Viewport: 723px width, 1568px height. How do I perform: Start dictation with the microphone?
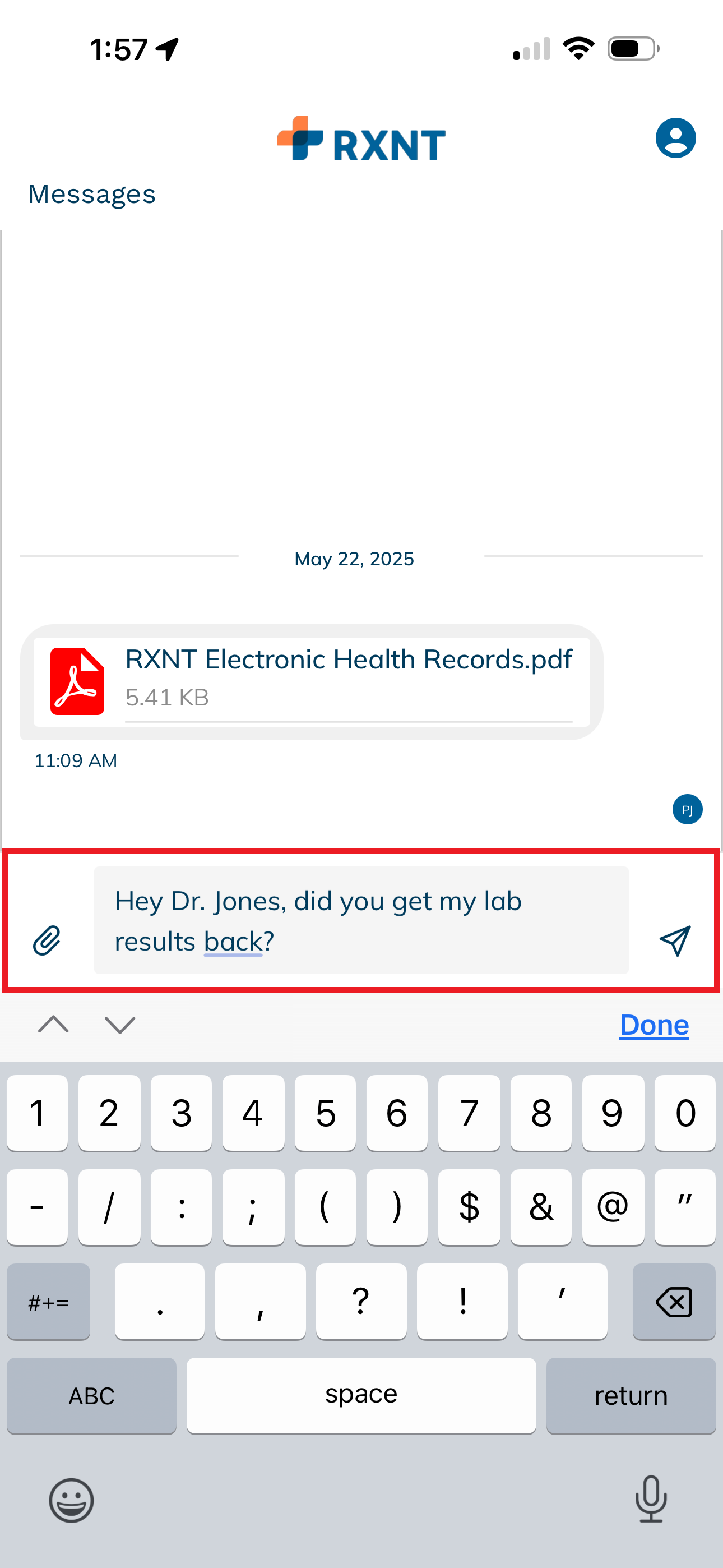click(x=651, y=1498)
